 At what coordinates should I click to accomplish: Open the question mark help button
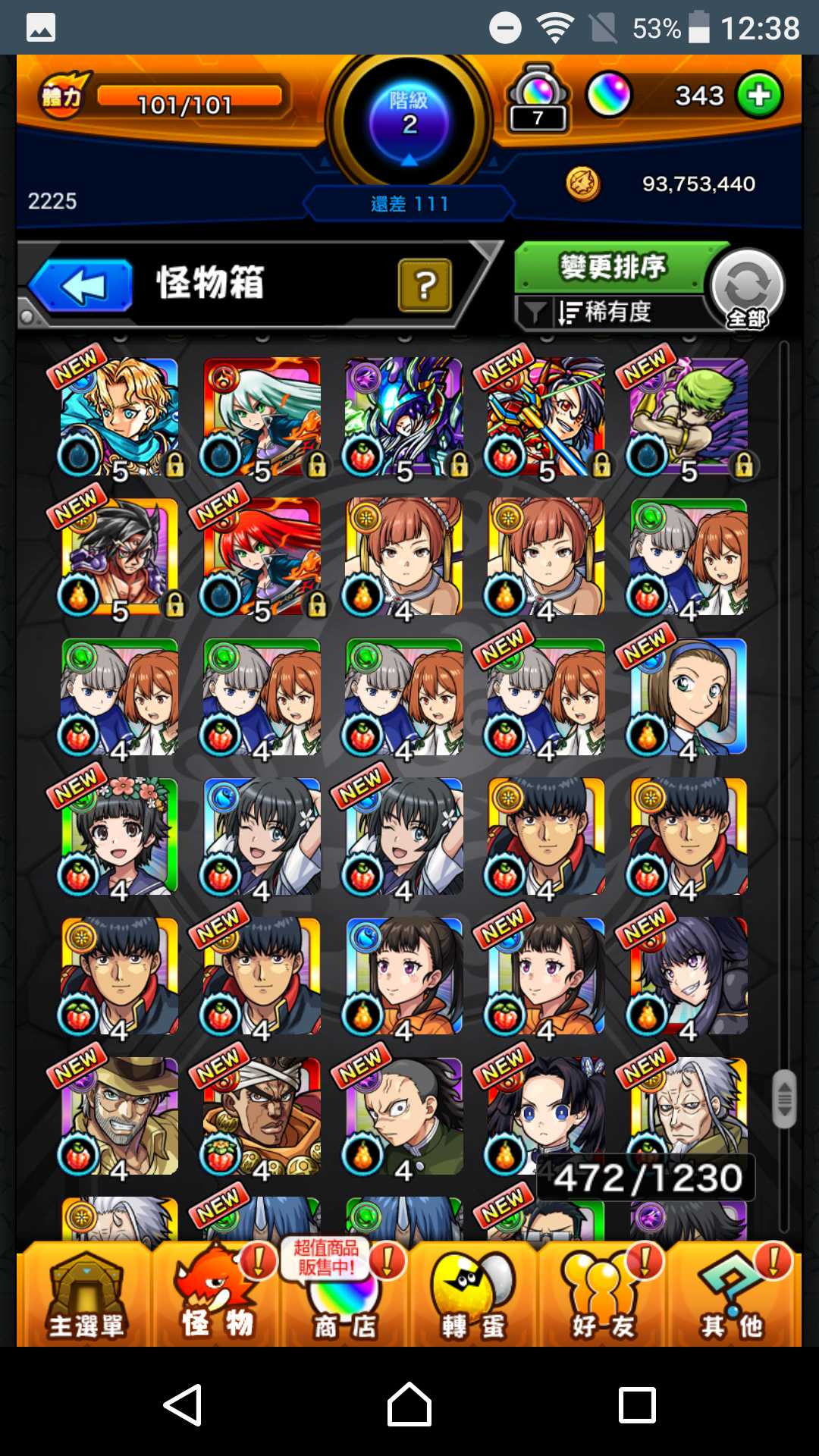425,285
